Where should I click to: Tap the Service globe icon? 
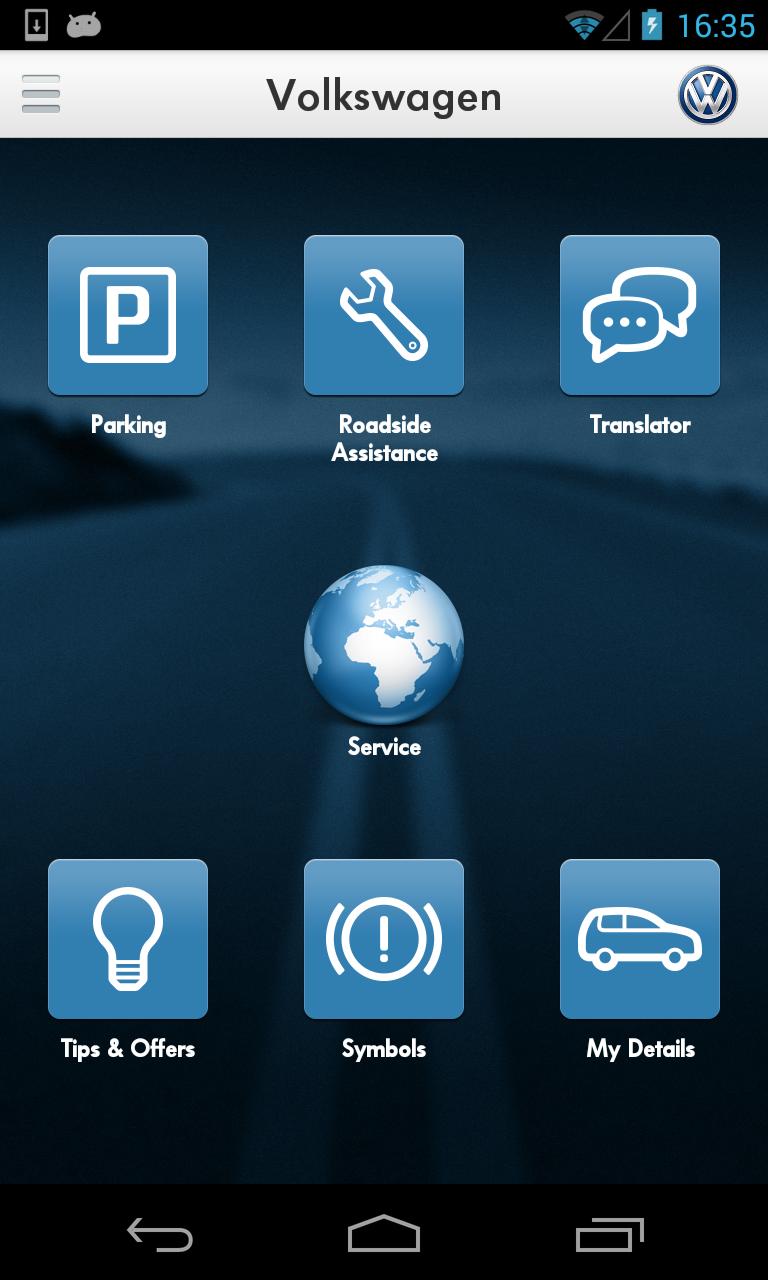pyautogui.click(x=384, y=645)
